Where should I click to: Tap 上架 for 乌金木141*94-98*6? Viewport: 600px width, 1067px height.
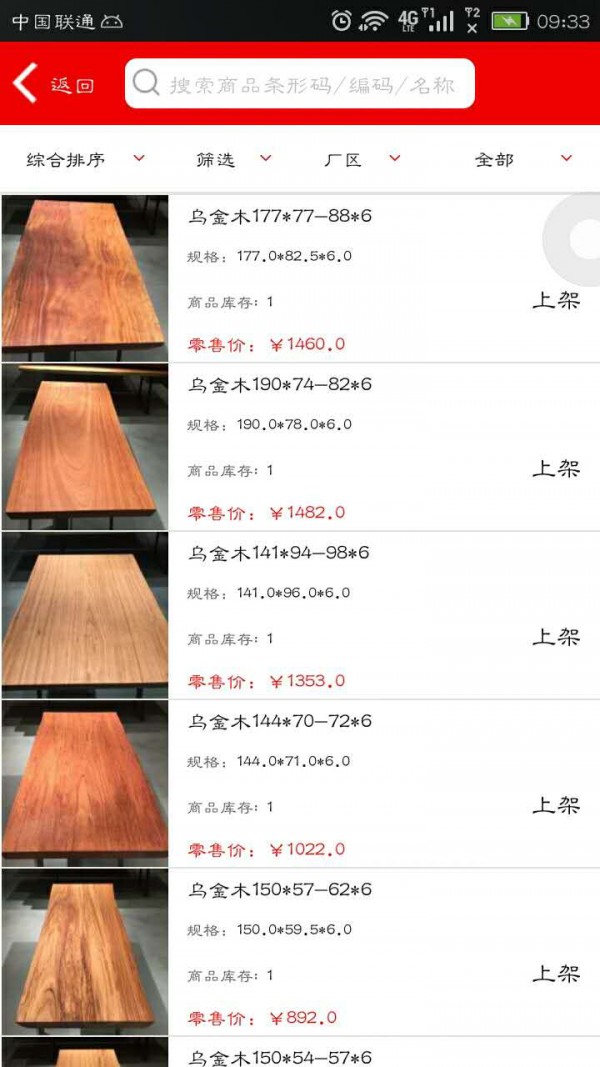tap(556, 637)
